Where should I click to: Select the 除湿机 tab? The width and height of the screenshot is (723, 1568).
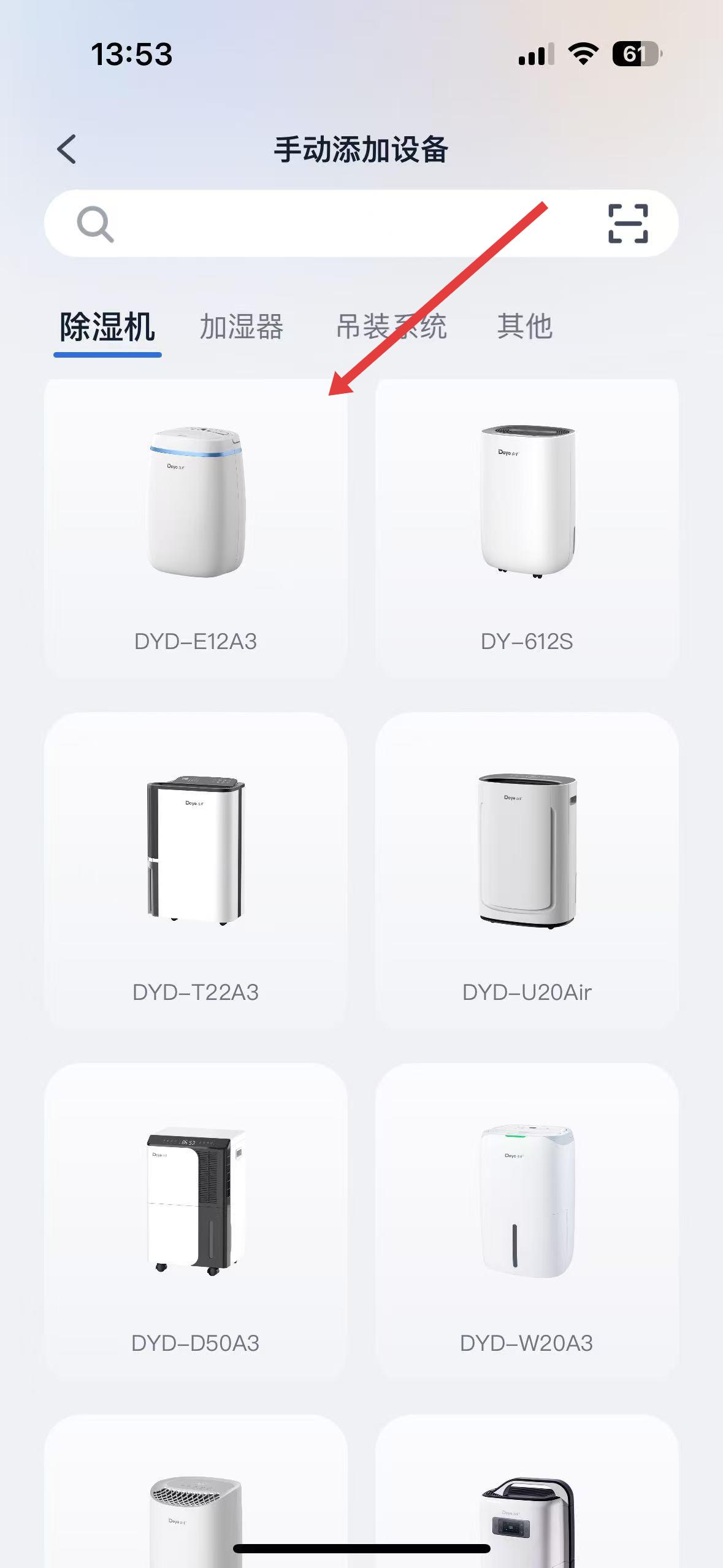point(107,326)
